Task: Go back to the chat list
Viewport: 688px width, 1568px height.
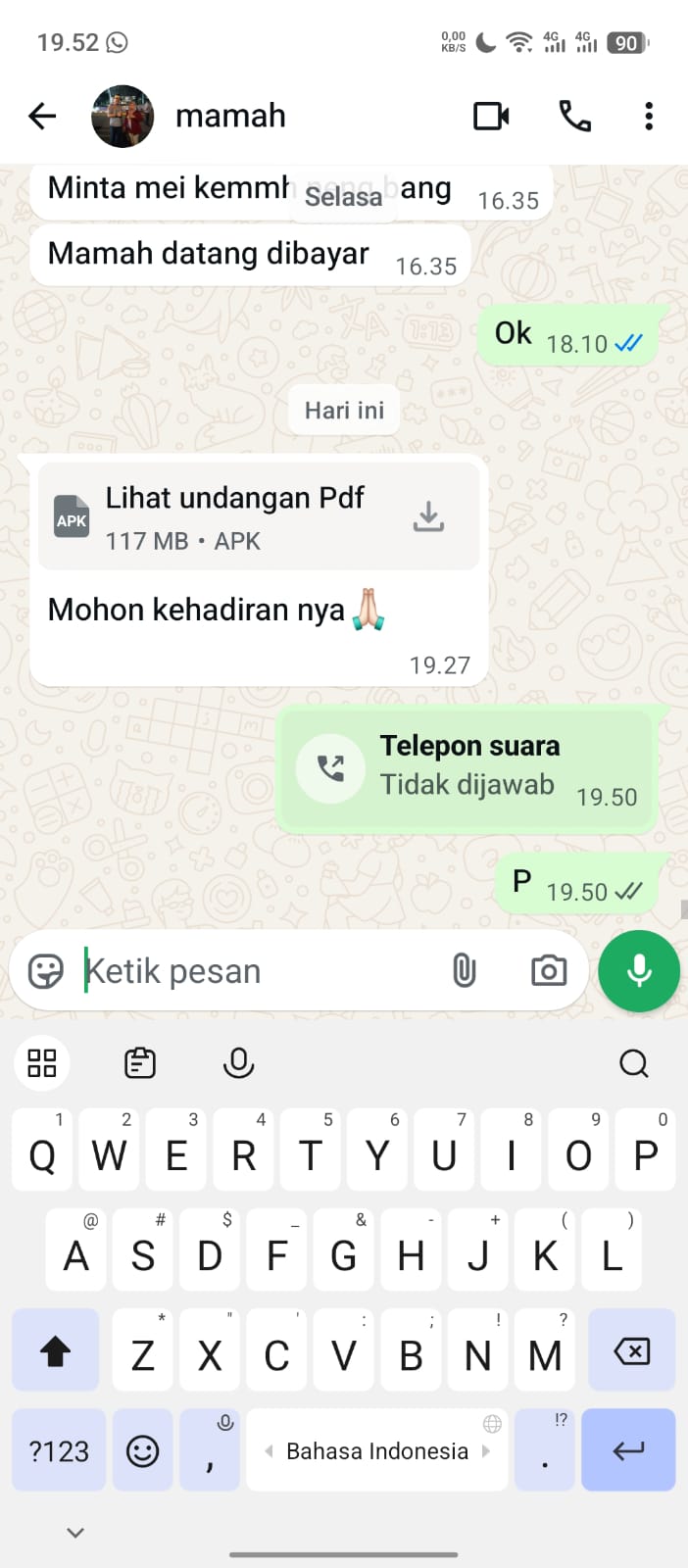Action: tap(42, 117)
